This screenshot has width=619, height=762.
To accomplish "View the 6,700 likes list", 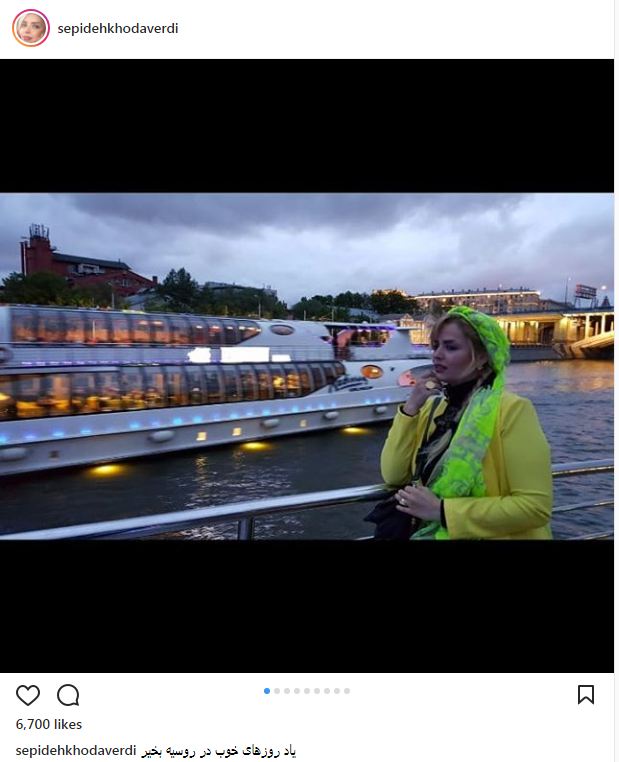I will point(49,724).
